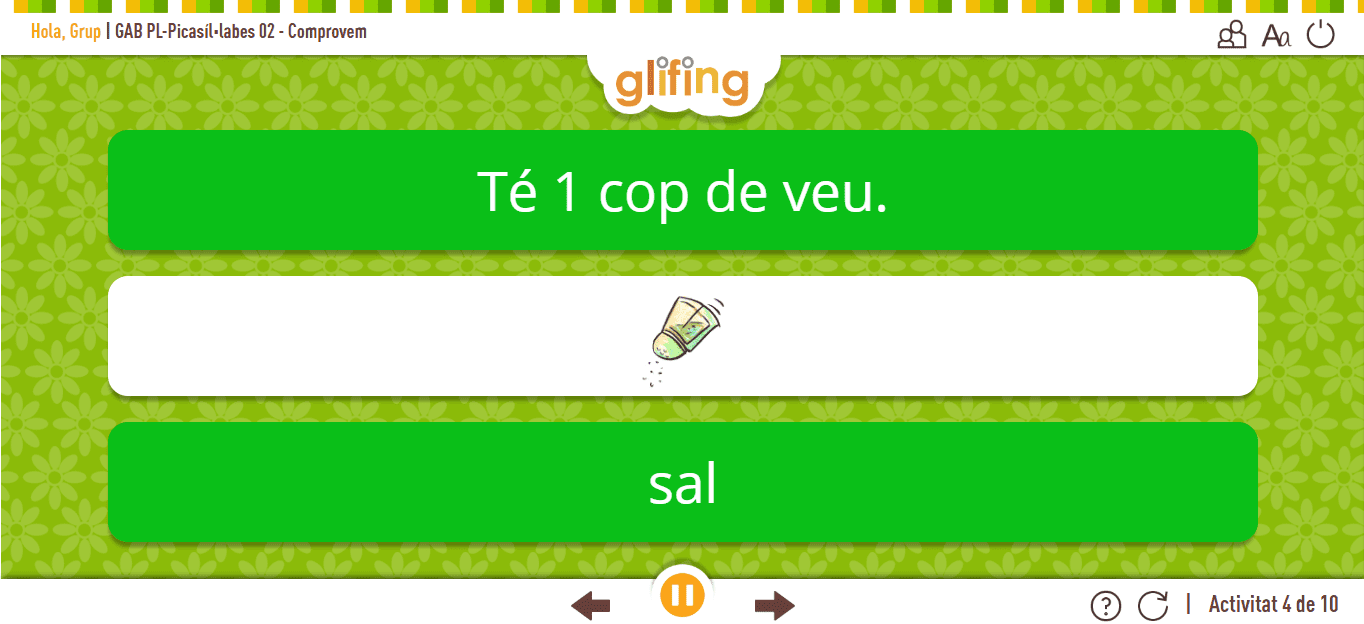Screen dimensions: 1364x624
Task: Pause the activity
Action: pyautogui.click(x=683, y=596)
